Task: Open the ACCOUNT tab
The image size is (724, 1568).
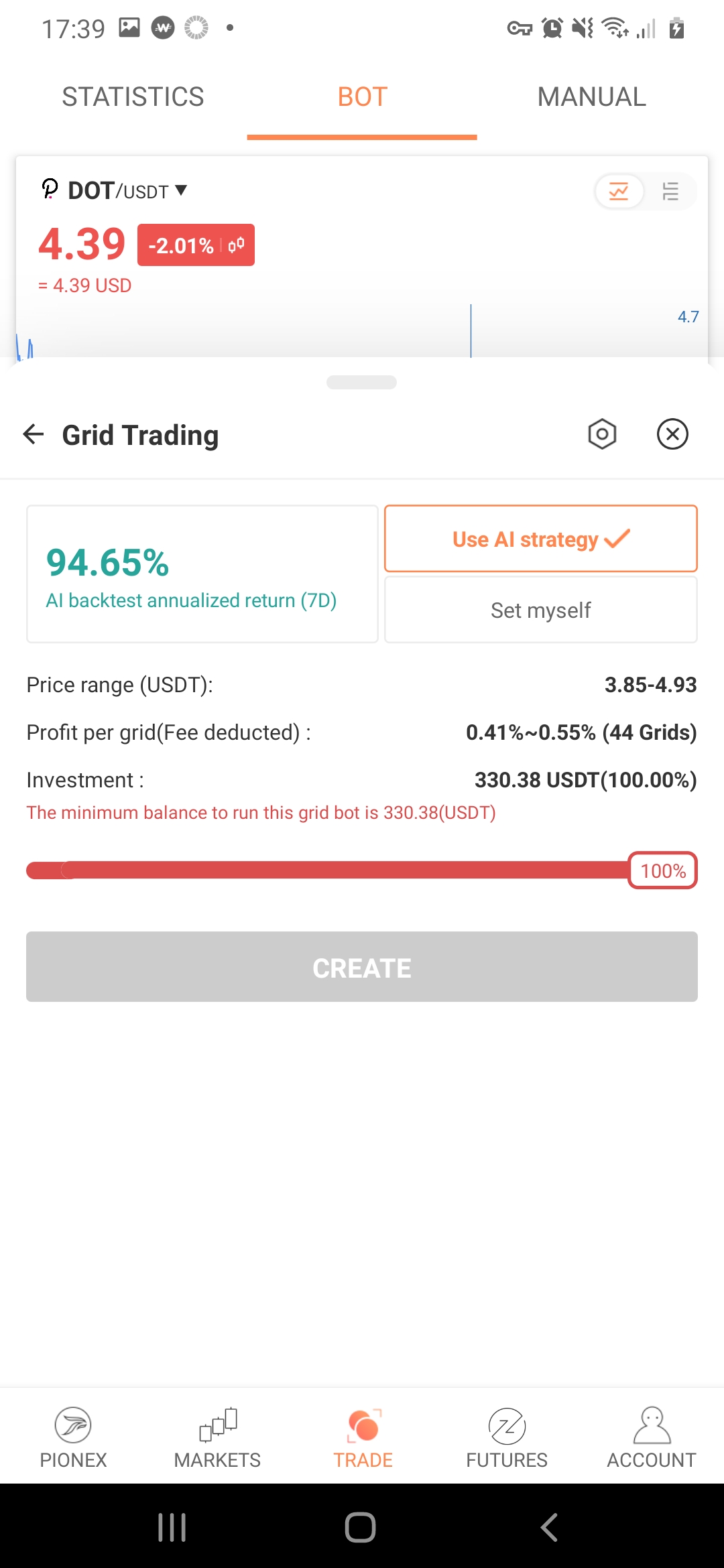Action: pyautogui.click(x=652, y=1437)
